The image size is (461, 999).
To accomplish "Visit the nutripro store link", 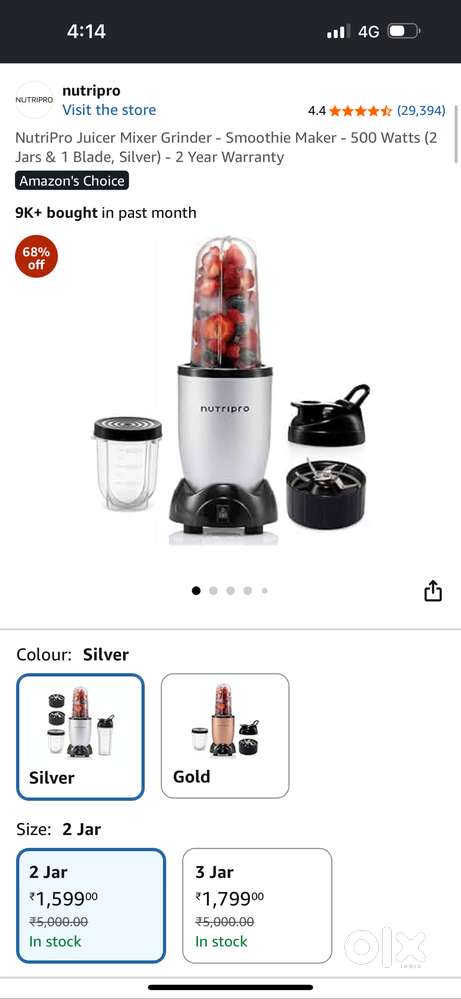I will coord(109,110).
